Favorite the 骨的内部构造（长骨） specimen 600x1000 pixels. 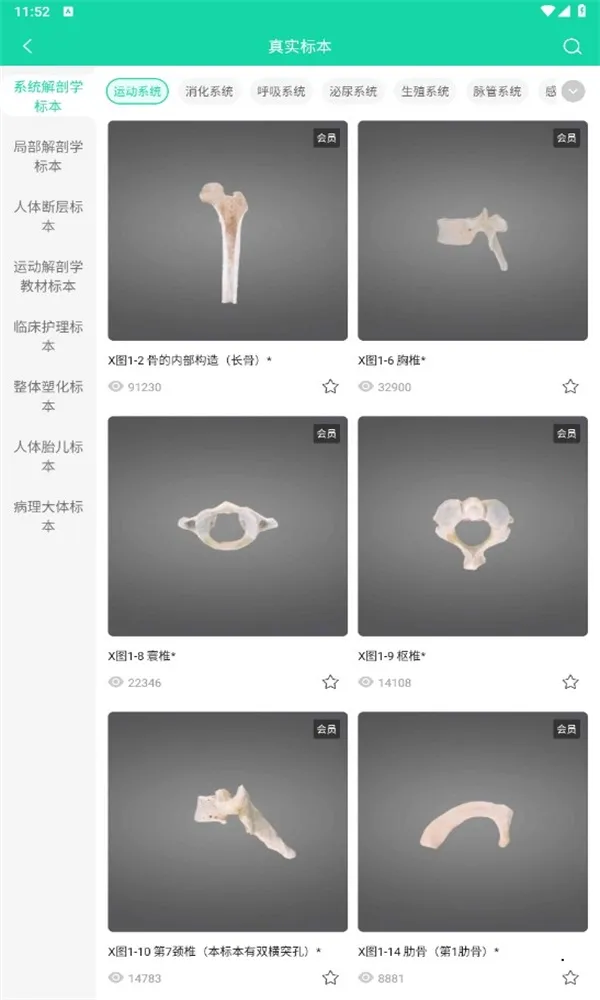330,387
